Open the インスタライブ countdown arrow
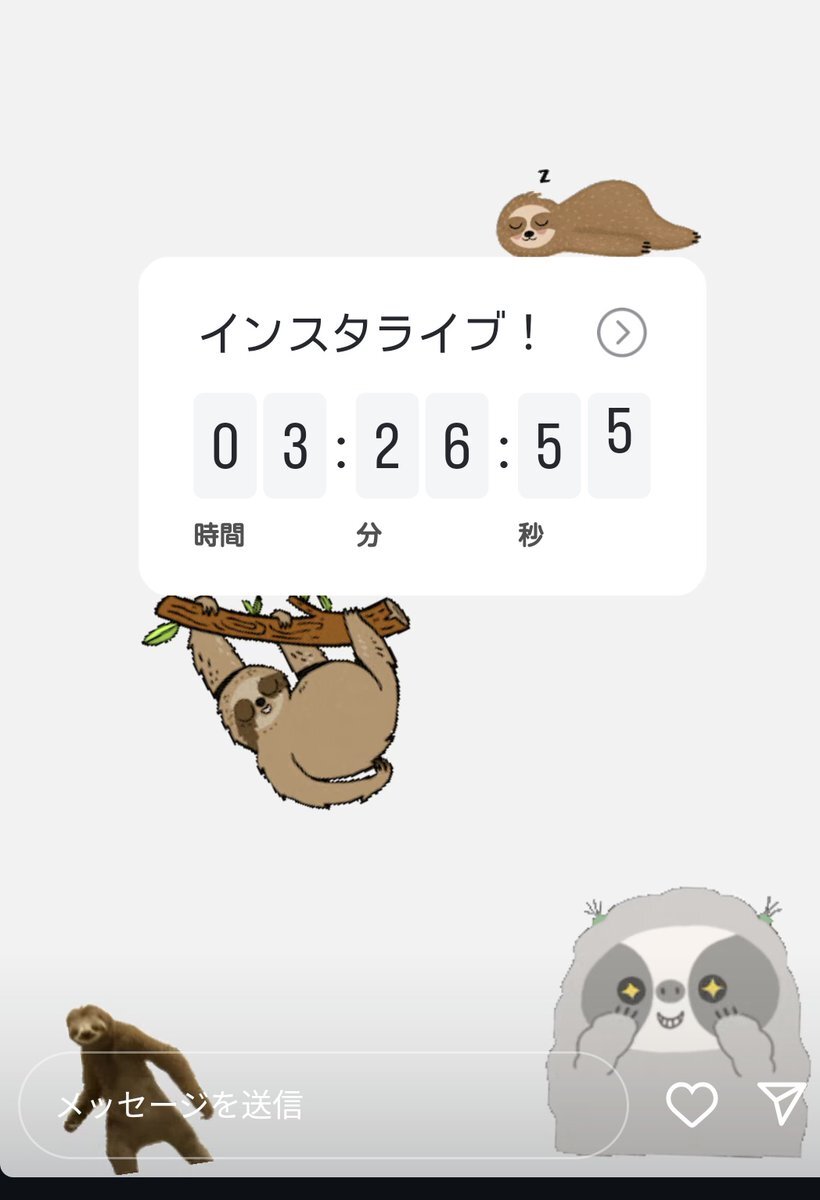Screen dimensions: 820x1200 (x=622, y=333)
